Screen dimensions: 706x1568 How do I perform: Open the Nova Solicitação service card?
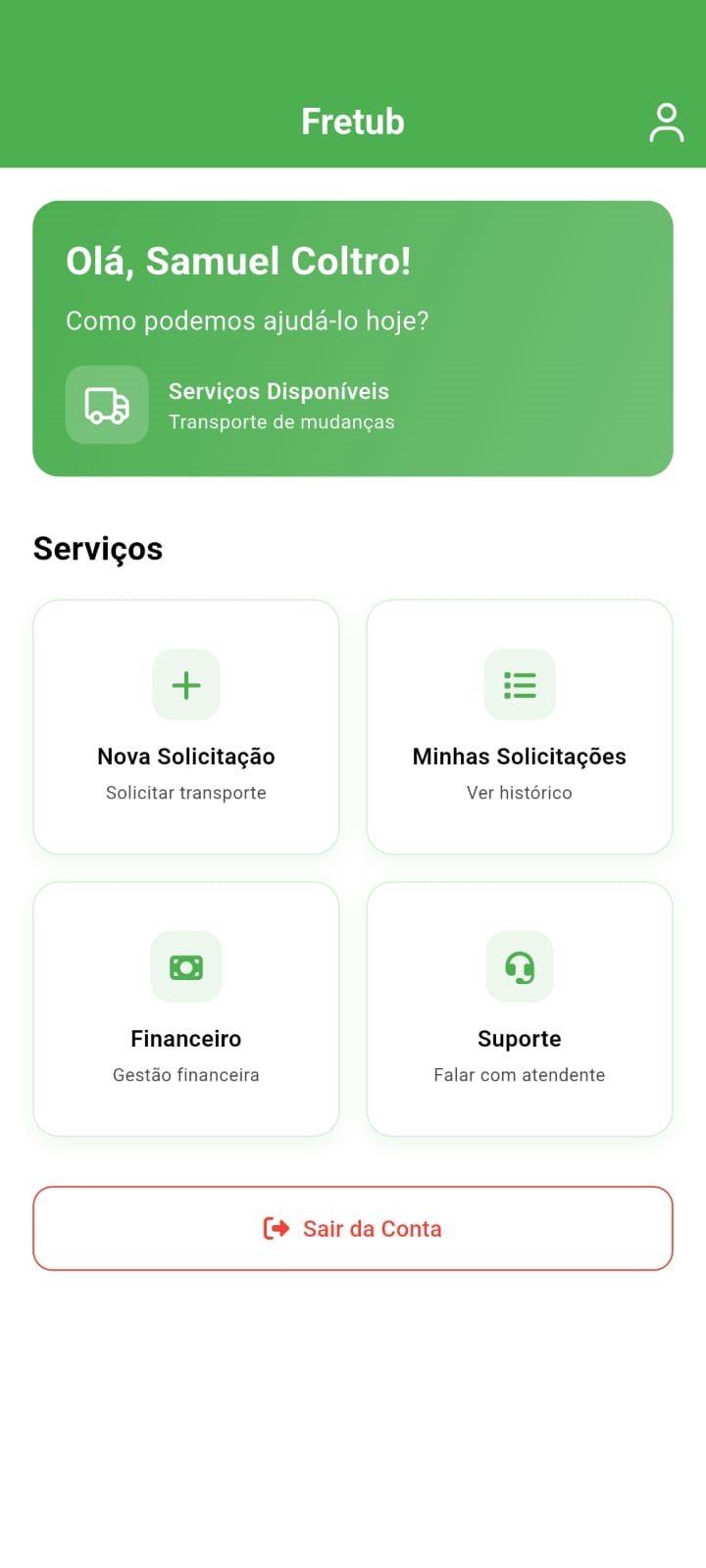[x=186, y=725]
